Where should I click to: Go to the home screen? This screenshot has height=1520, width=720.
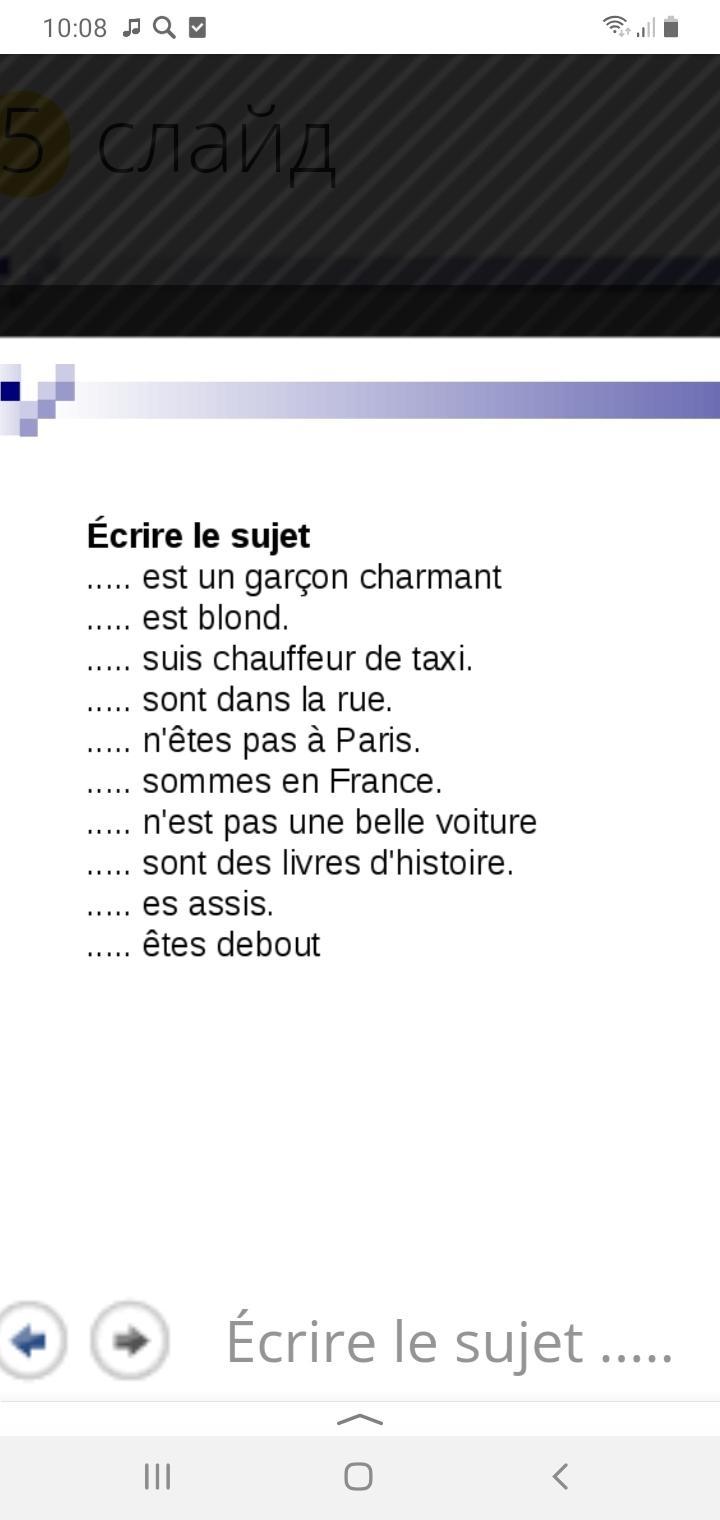click(x=358, y=1476)
